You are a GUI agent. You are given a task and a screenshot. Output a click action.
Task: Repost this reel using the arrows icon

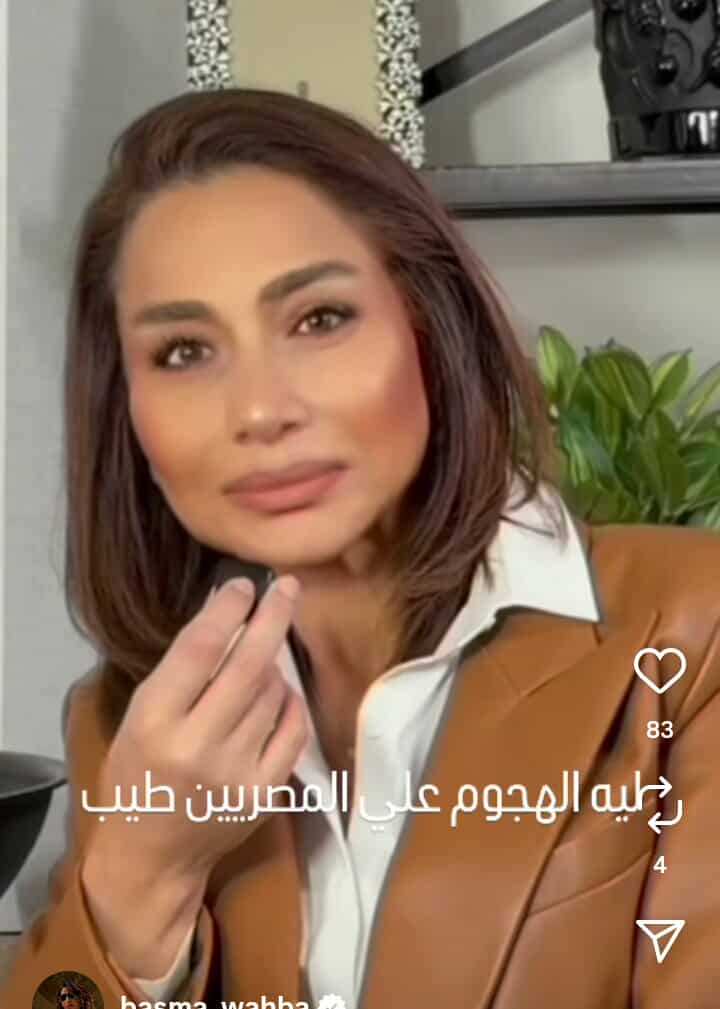[662, 807]
